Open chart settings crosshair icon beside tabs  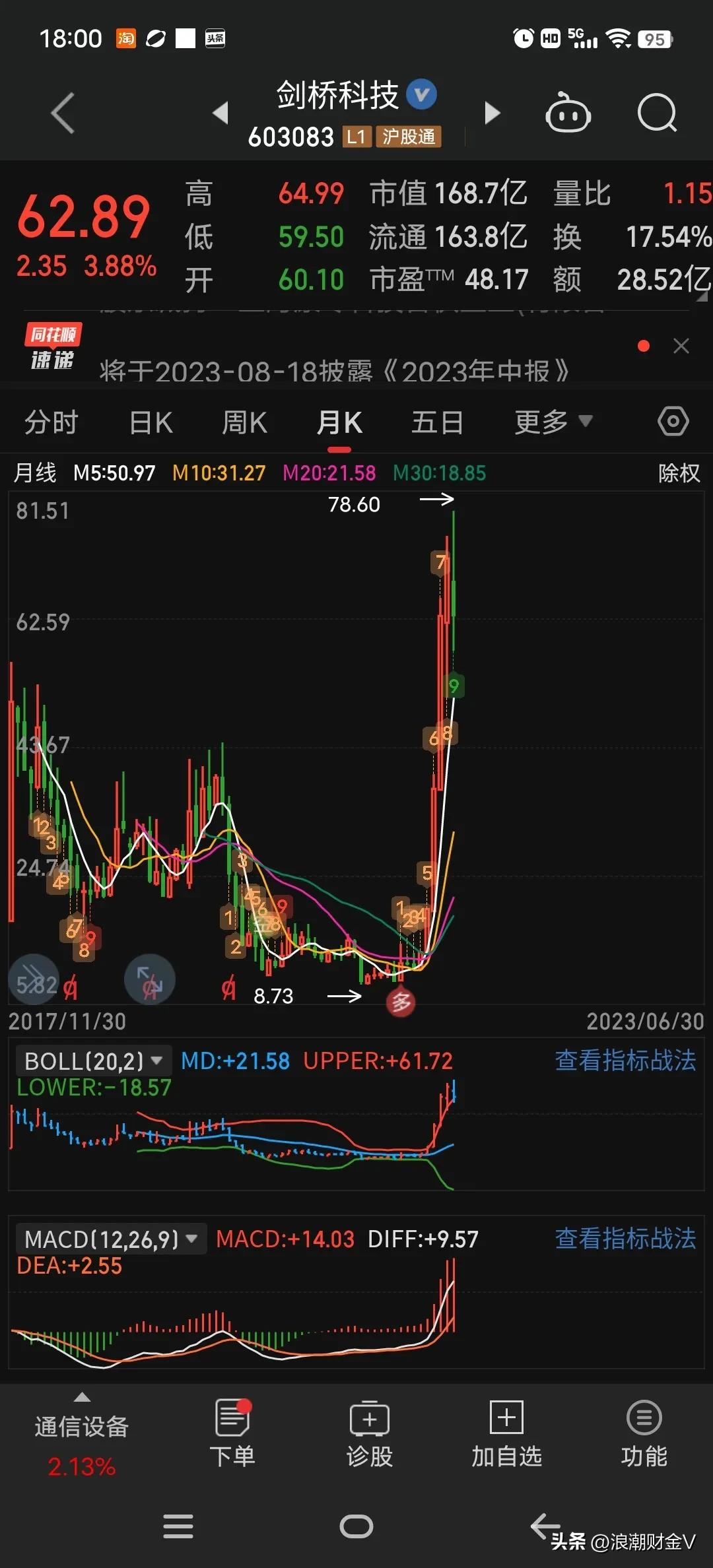673,421
